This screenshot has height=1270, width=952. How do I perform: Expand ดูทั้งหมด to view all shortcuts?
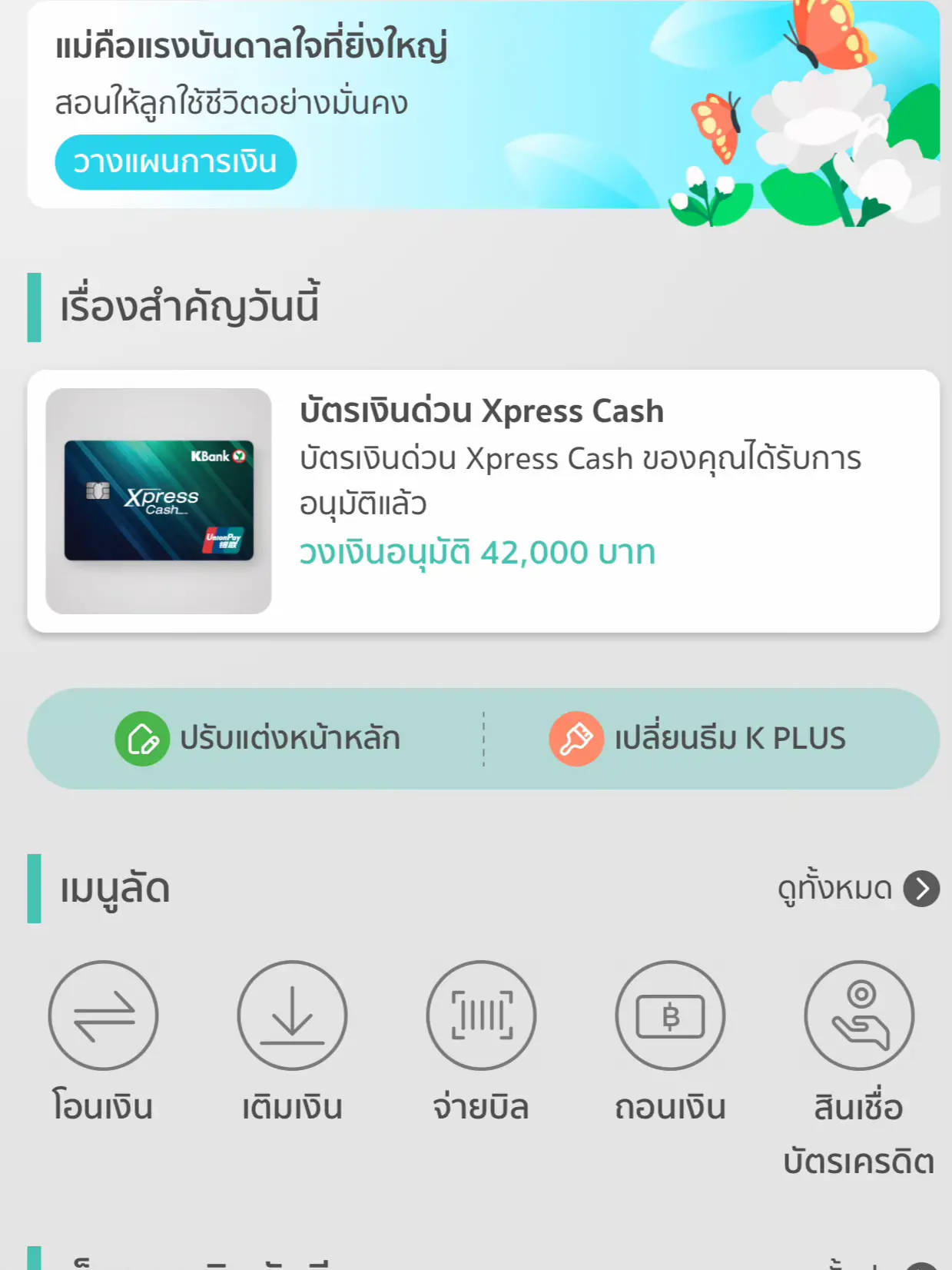click(x=833, y=889)
